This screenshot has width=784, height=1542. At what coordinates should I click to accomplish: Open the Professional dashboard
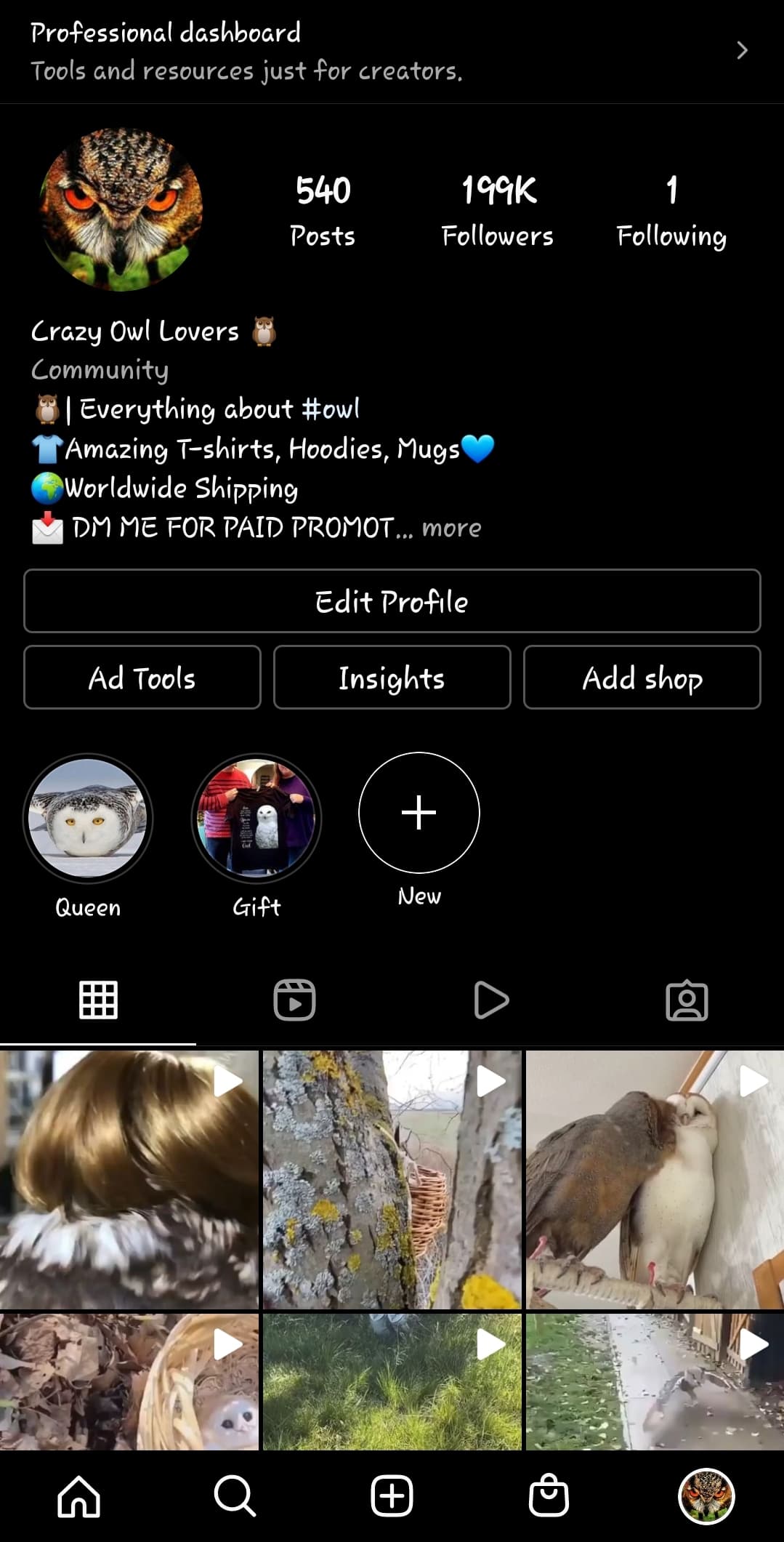click(392, 51)
